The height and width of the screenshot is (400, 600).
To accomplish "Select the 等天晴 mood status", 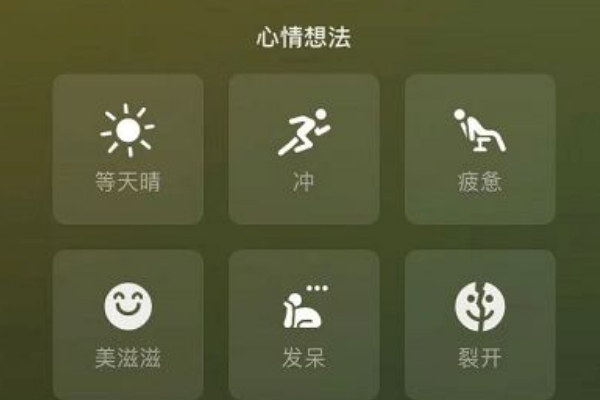I will 128,148.
